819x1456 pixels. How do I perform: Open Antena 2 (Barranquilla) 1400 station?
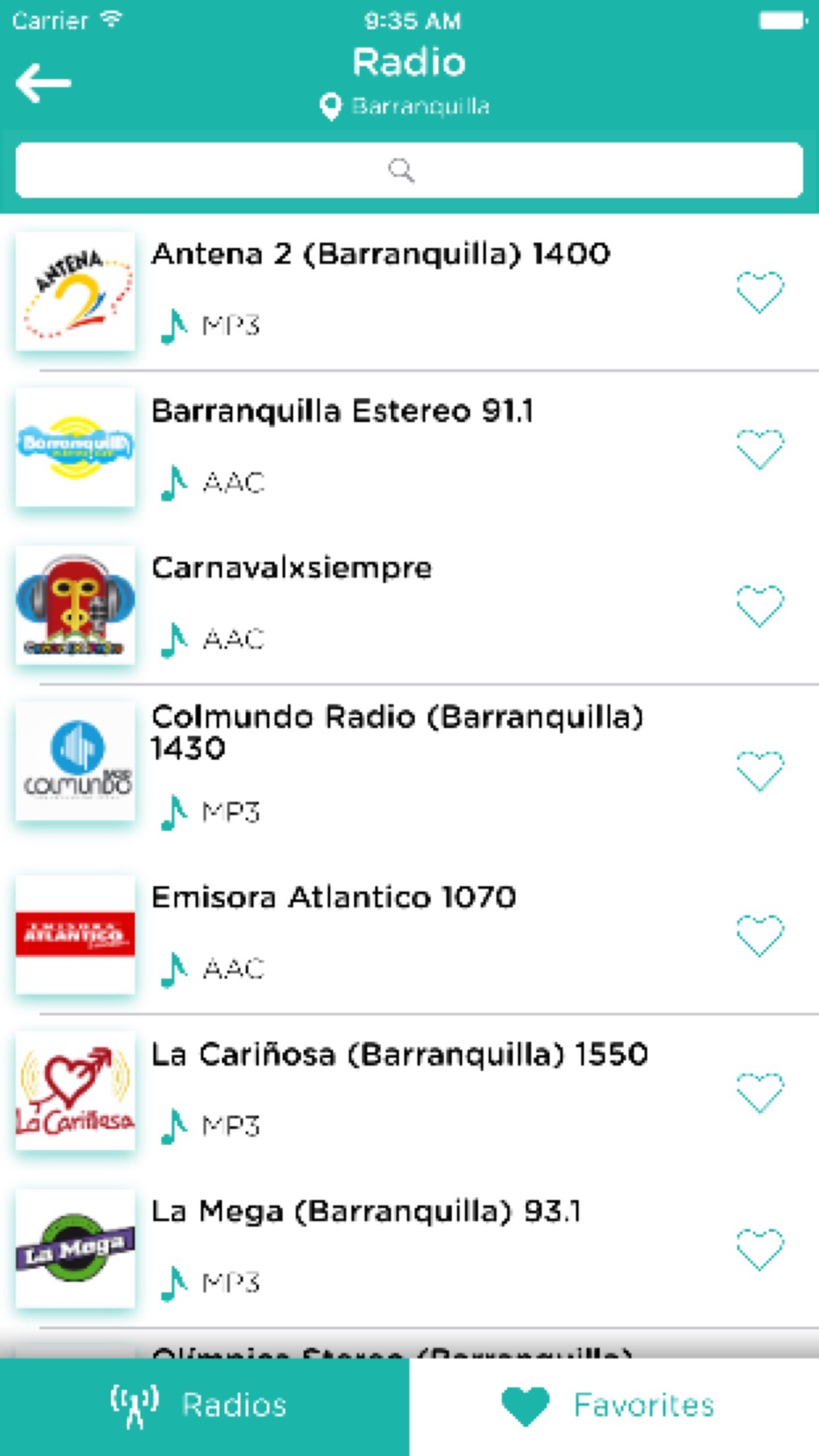(x=409, y=292)
